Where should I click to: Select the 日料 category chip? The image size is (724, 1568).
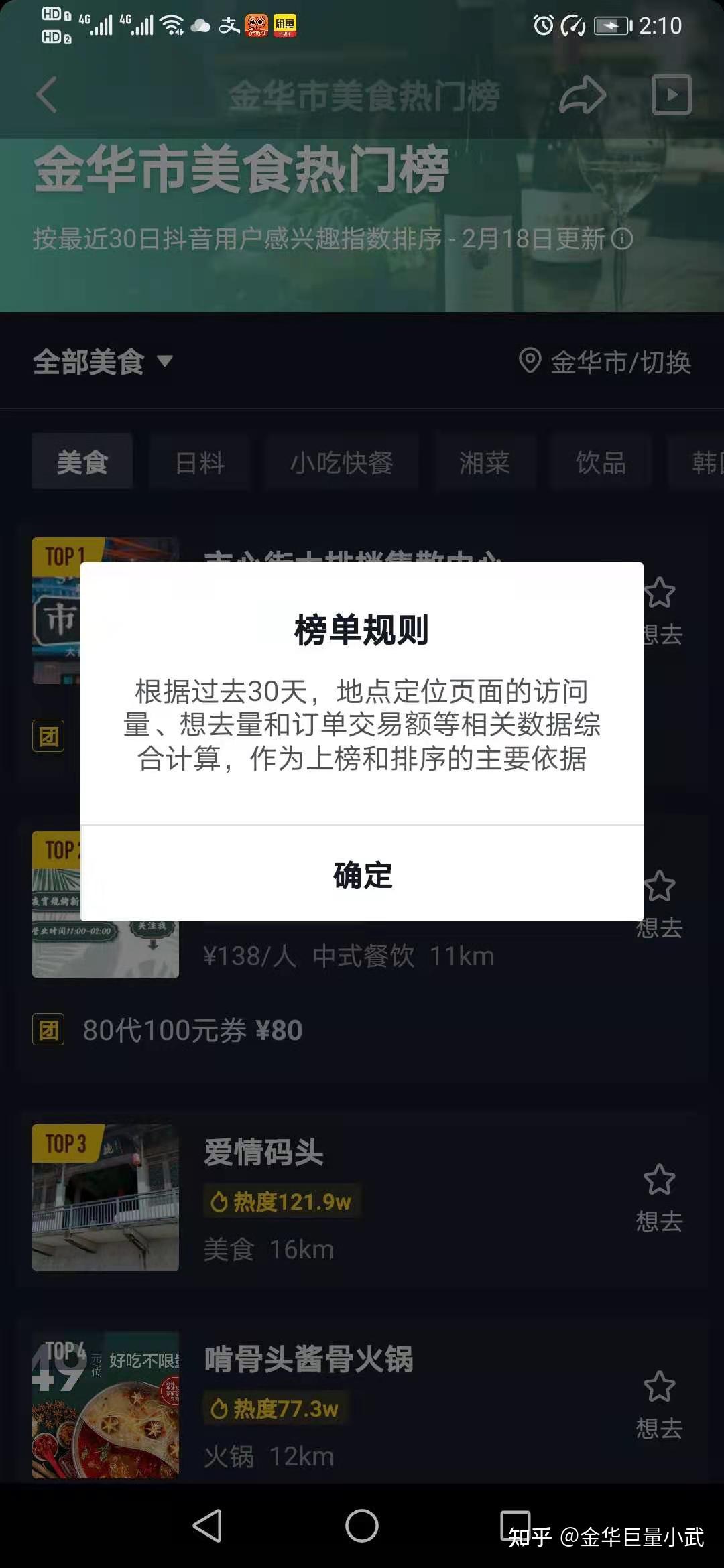200,462
